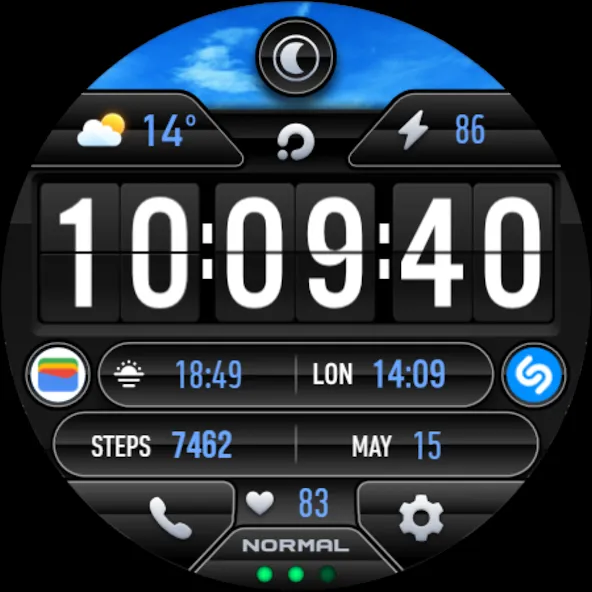Launch Shazam from the blue icon

click(x=534, y=374)
